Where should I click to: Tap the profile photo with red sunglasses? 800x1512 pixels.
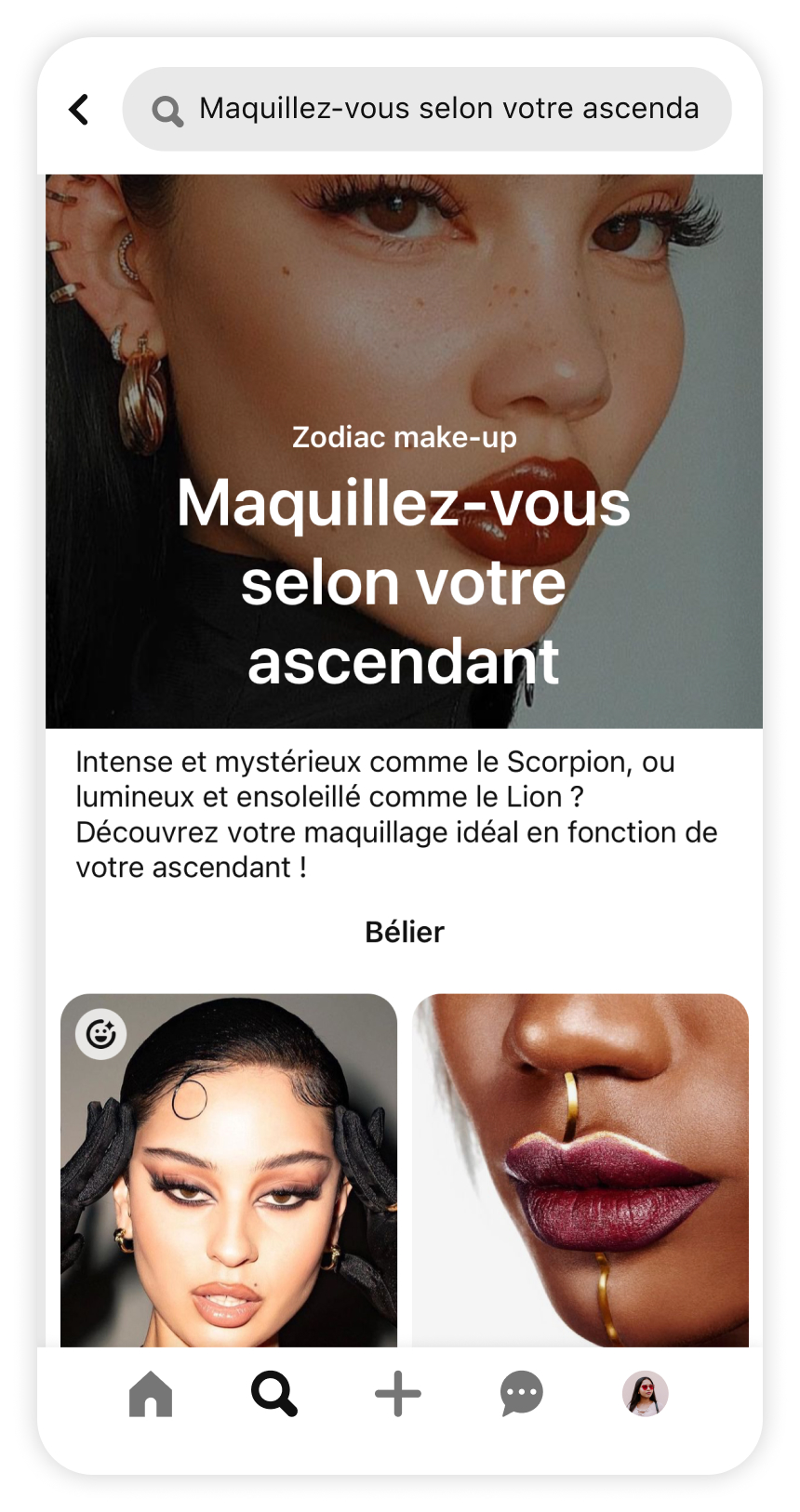point(647,1392)
